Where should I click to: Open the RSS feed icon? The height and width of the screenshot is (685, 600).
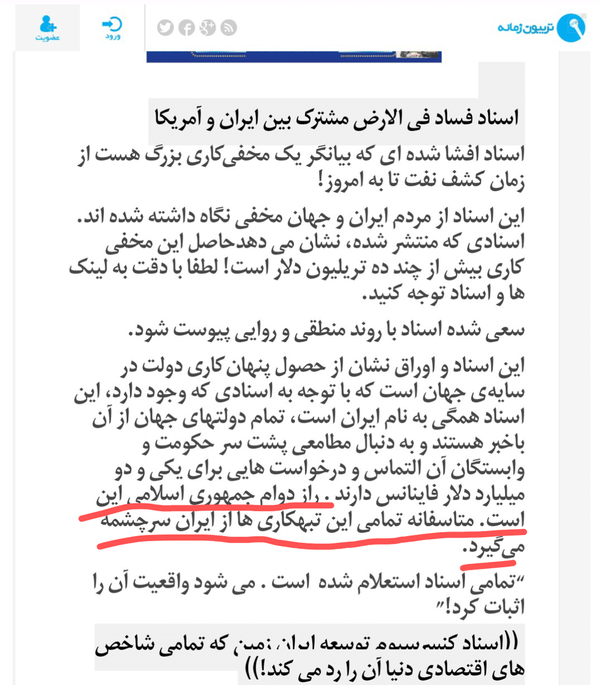click(229, 28)
